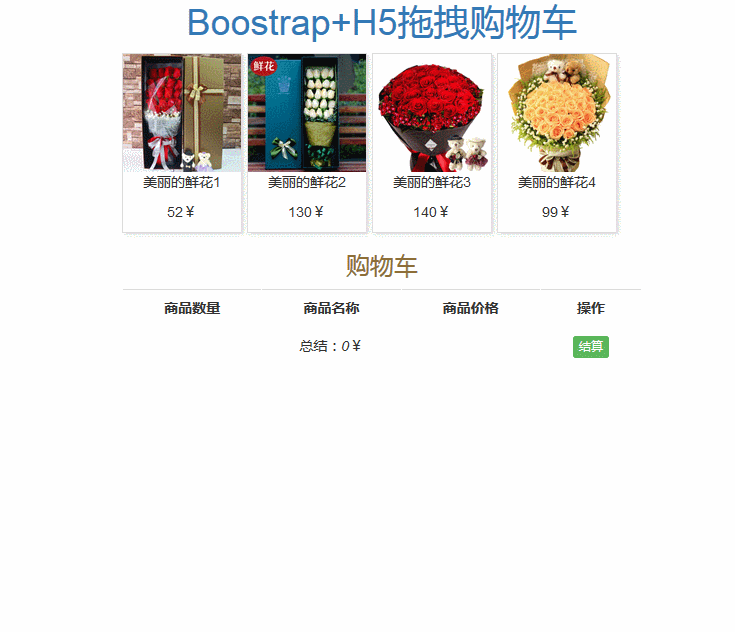Choose the 美丽的鲜花4 product card
Viewport: 735px width, 632px height.
pyautogui.click(x=557, y=142)
